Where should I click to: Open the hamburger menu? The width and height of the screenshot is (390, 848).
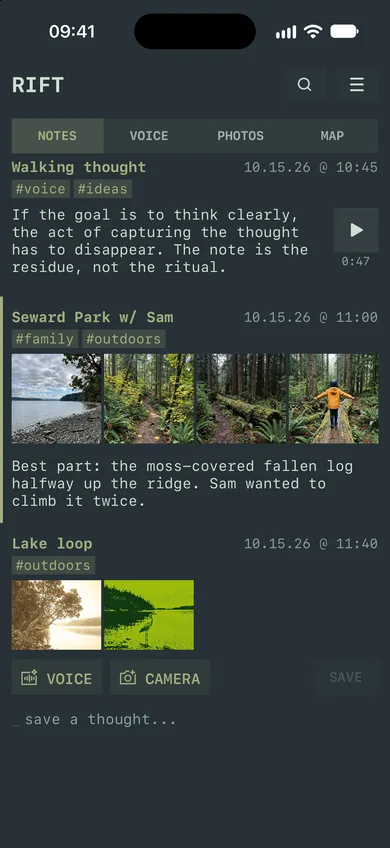356,85
